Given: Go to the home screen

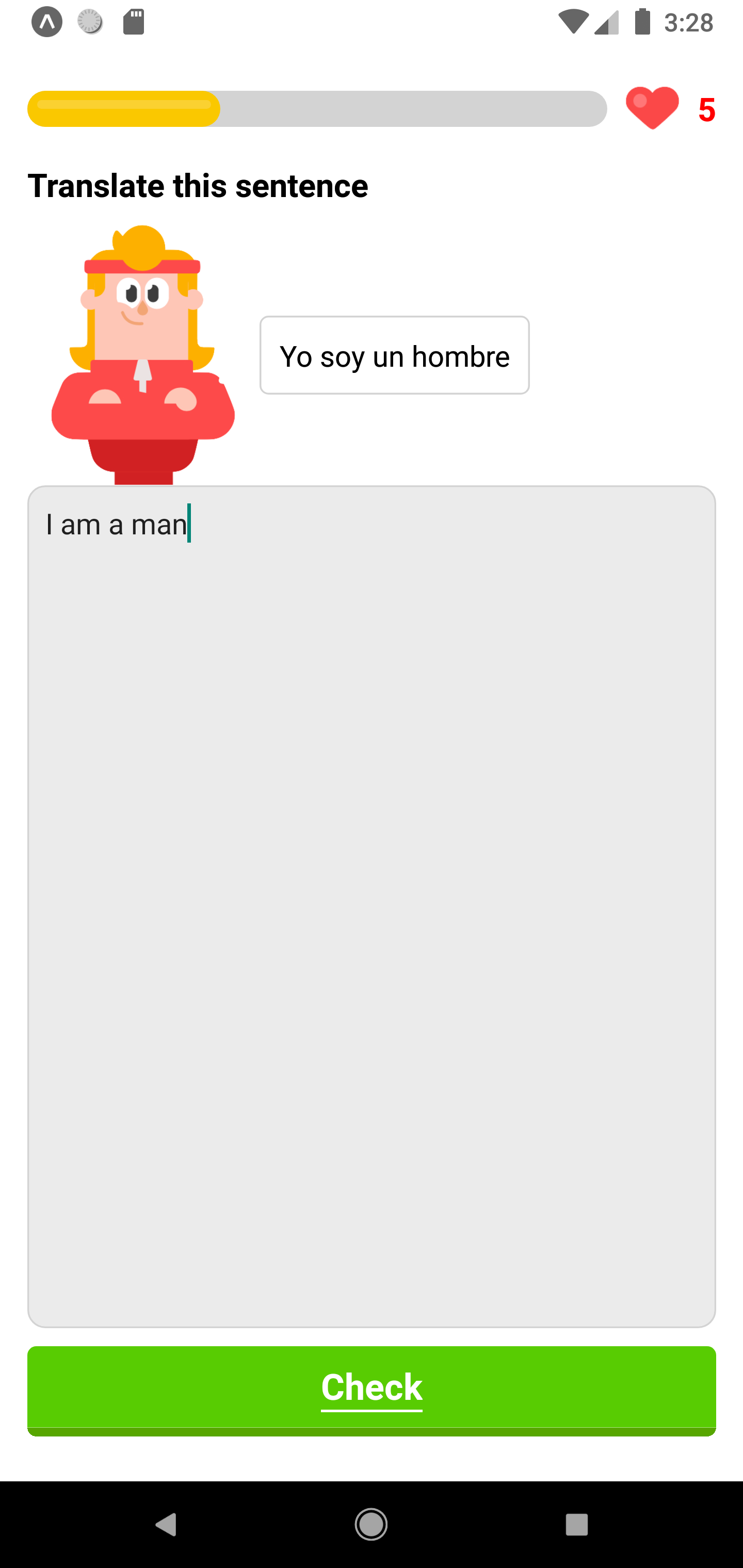Looking at the screenshot, I should (371, 1525).
